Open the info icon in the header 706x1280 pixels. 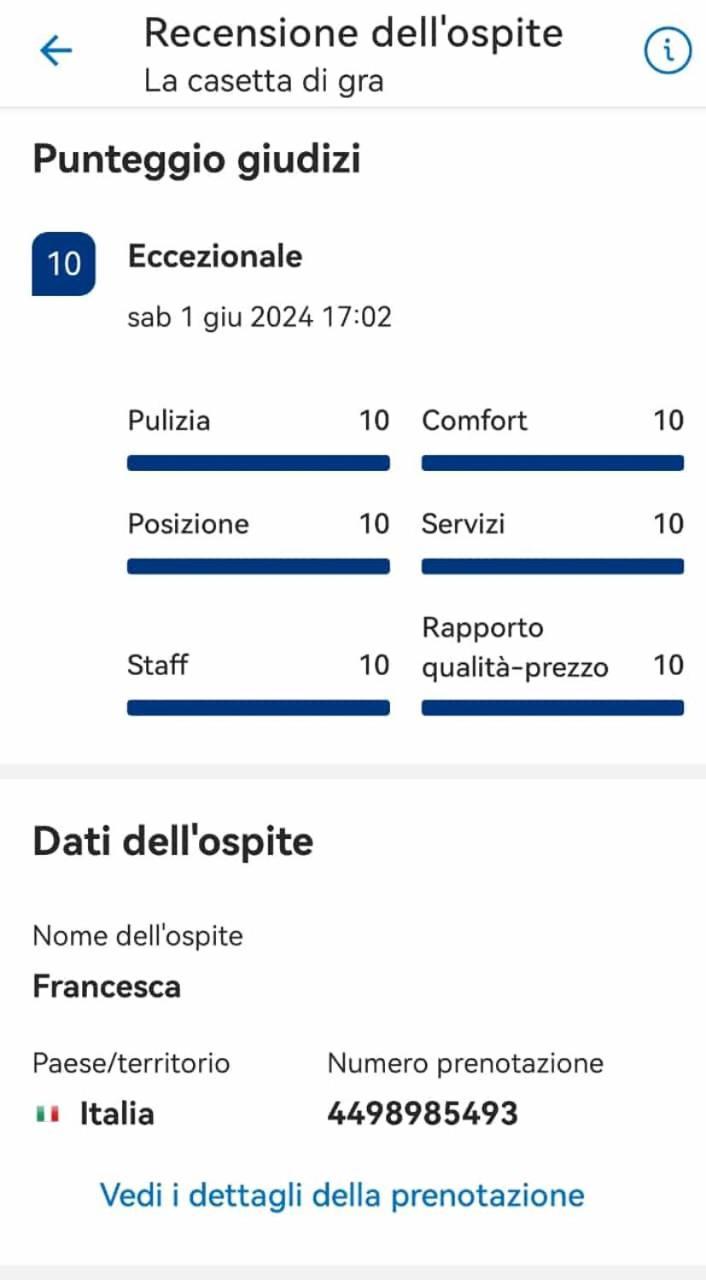click(x=667, y=50)
